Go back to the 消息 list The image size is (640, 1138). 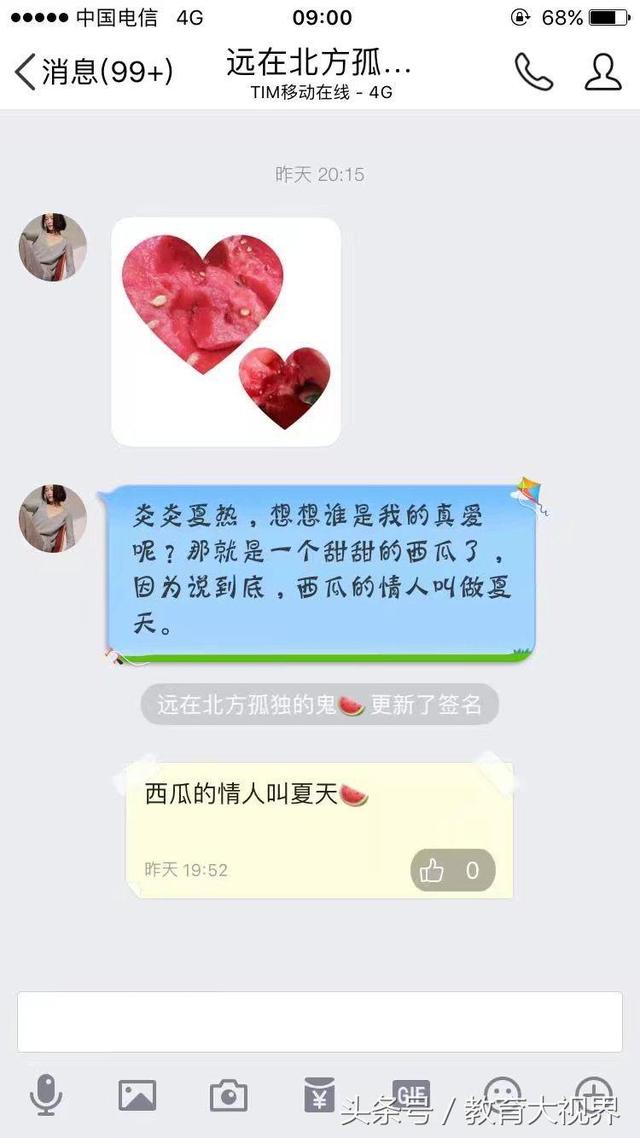(x=92, y=71)
